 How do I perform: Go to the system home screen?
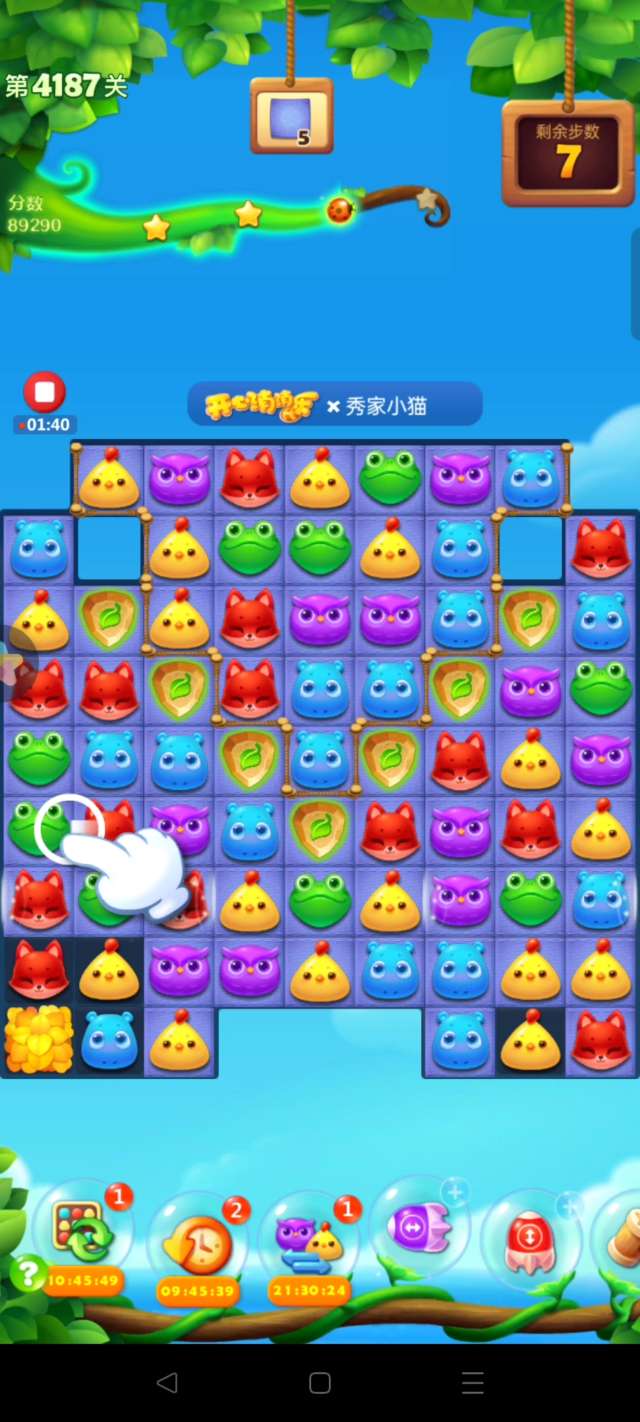coord(320,1382)
